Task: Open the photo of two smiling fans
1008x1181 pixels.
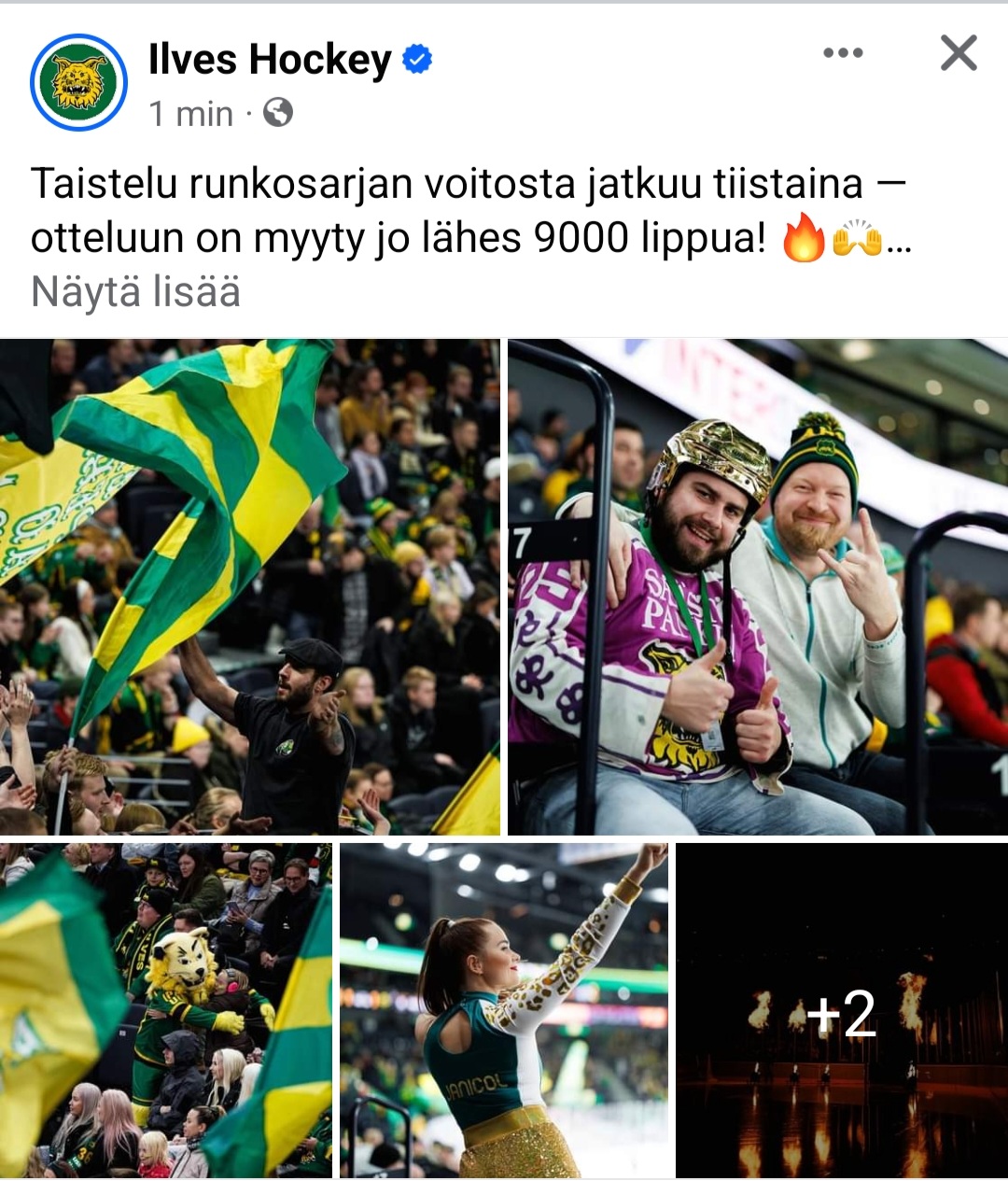Action: tap(757, 586)
